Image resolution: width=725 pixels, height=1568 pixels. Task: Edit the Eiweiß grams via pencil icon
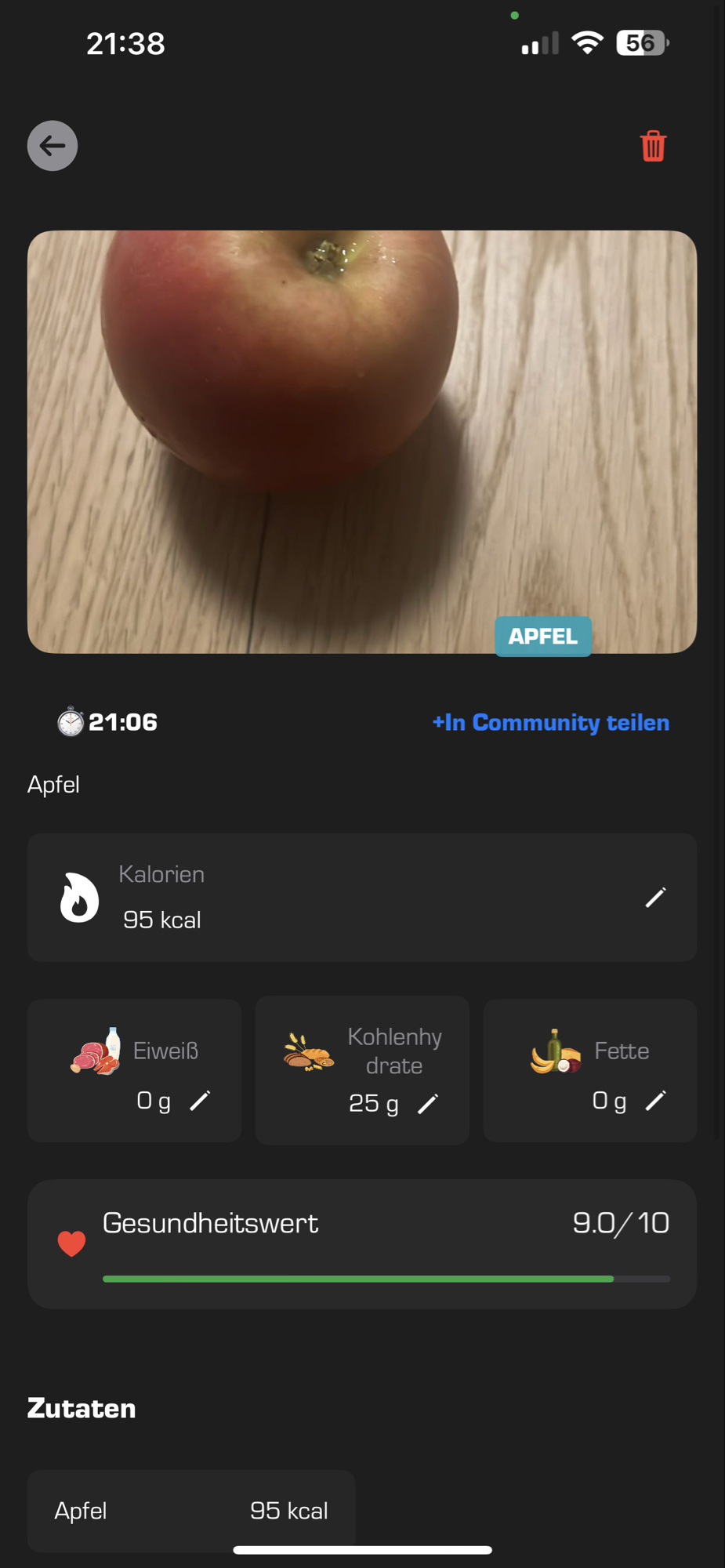(x=199, y=1101)
